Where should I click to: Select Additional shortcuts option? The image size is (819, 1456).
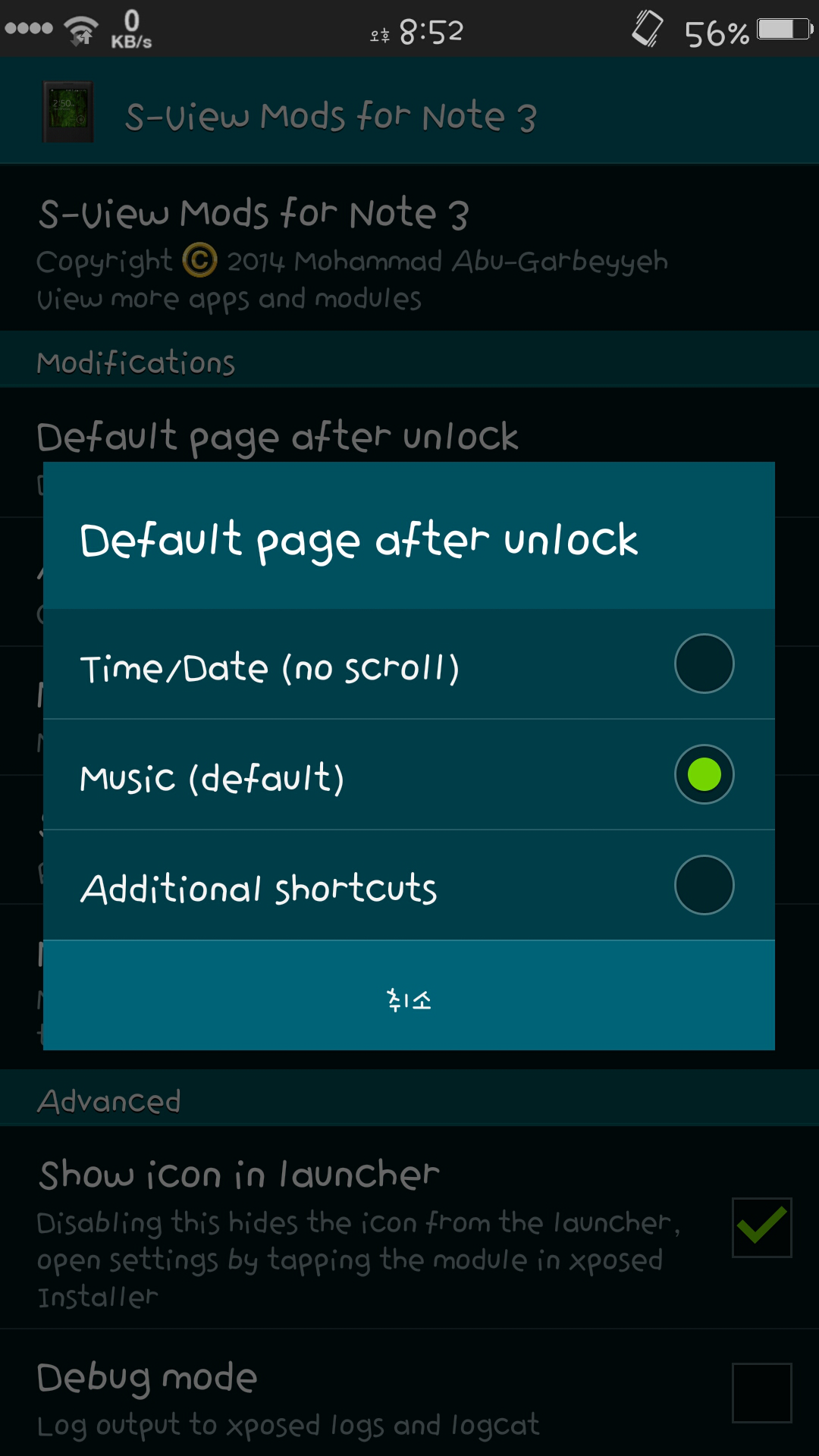pos(408,886)
